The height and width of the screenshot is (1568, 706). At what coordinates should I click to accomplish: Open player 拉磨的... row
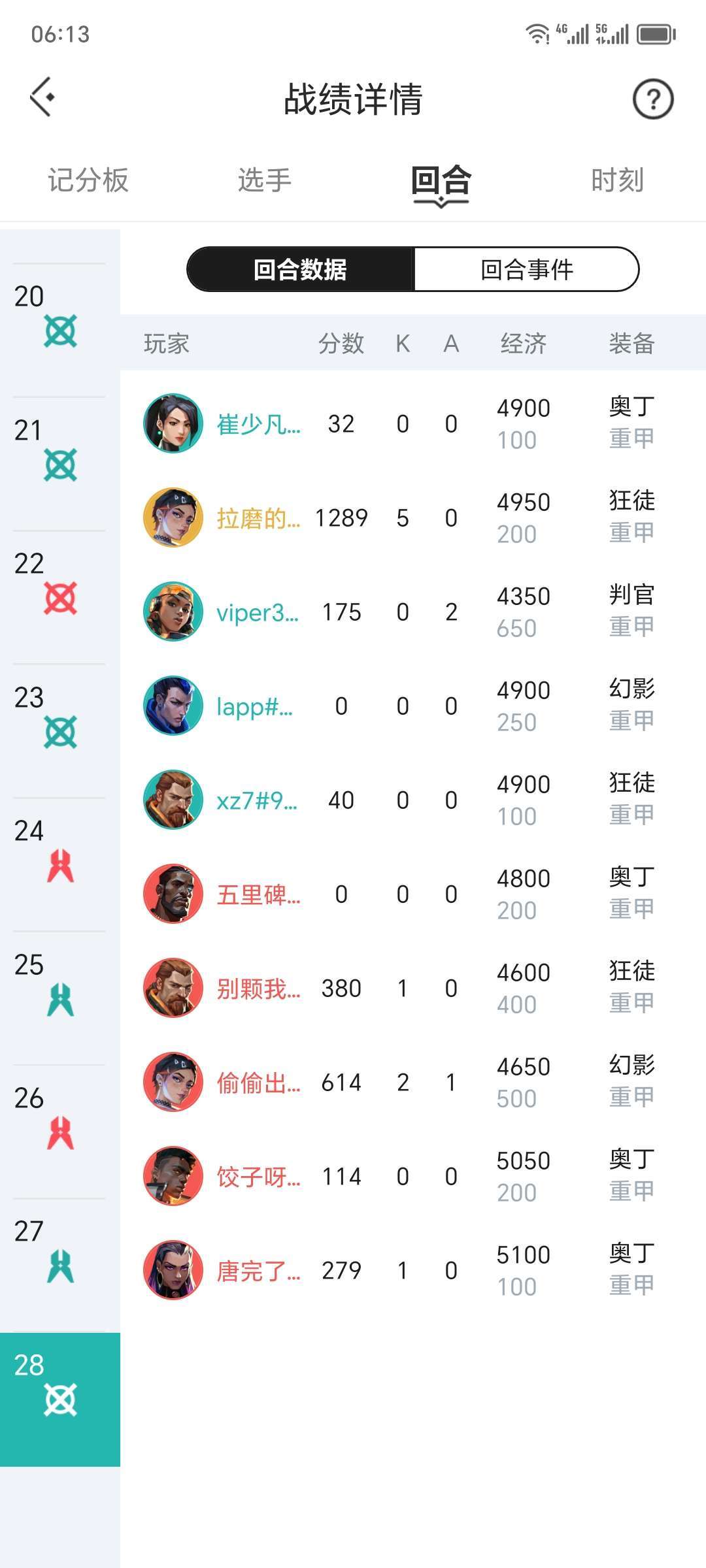pos(412,518)
